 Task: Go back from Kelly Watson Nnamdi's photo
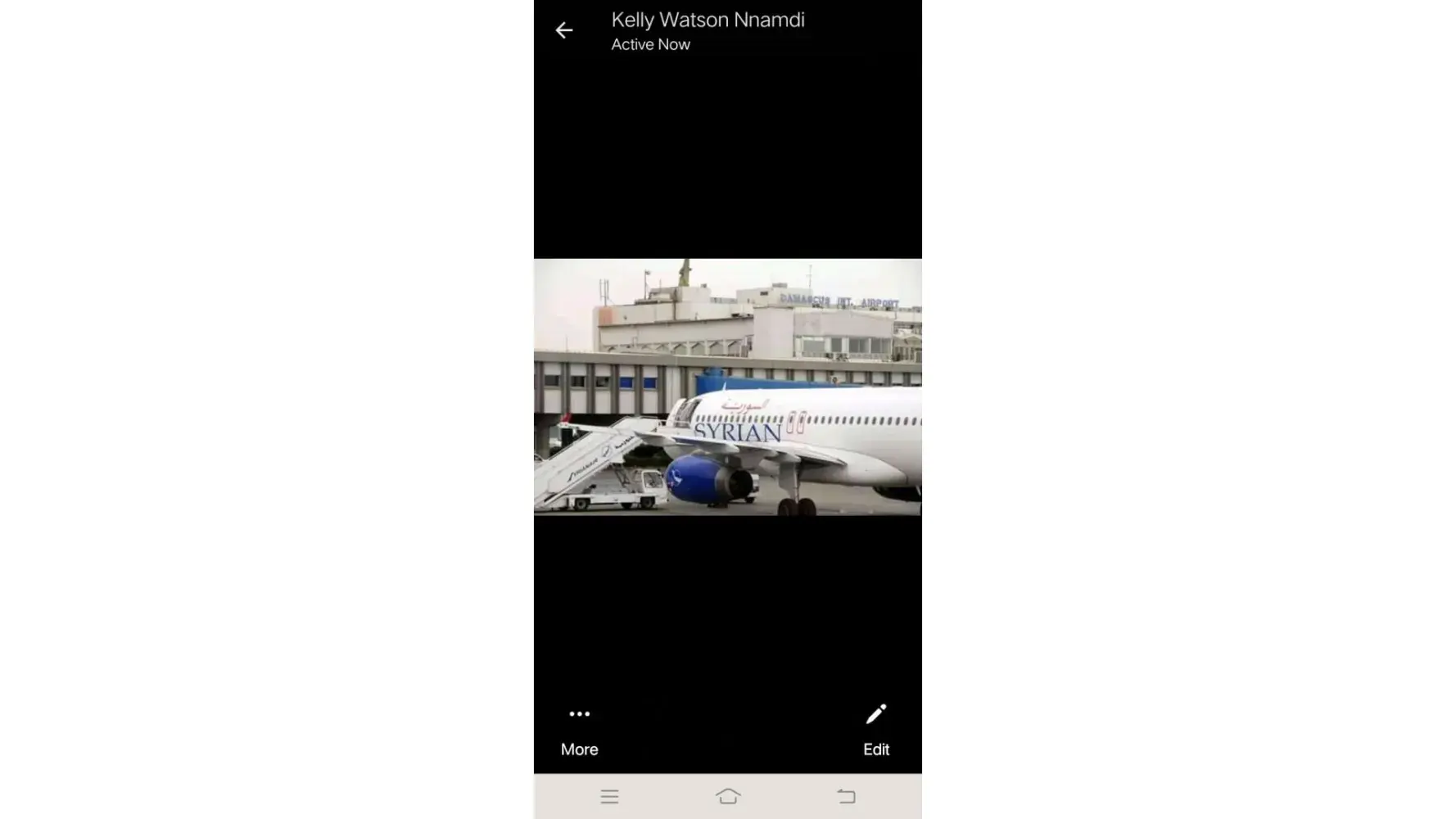point(563,30)
